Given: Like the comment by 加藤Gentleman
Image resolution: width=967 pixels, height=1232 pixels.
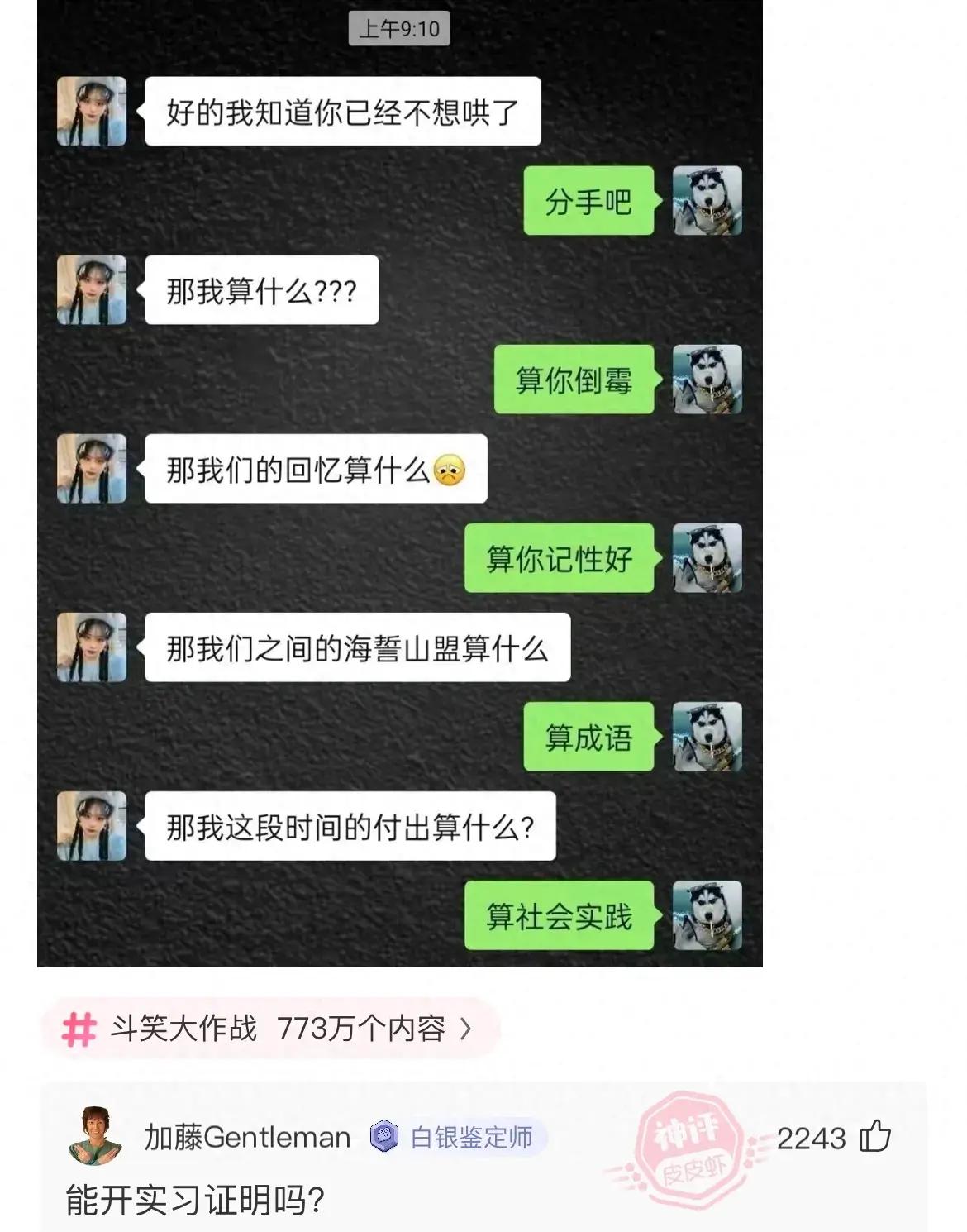Looking at the screenshot, I should pos(874,1137).
